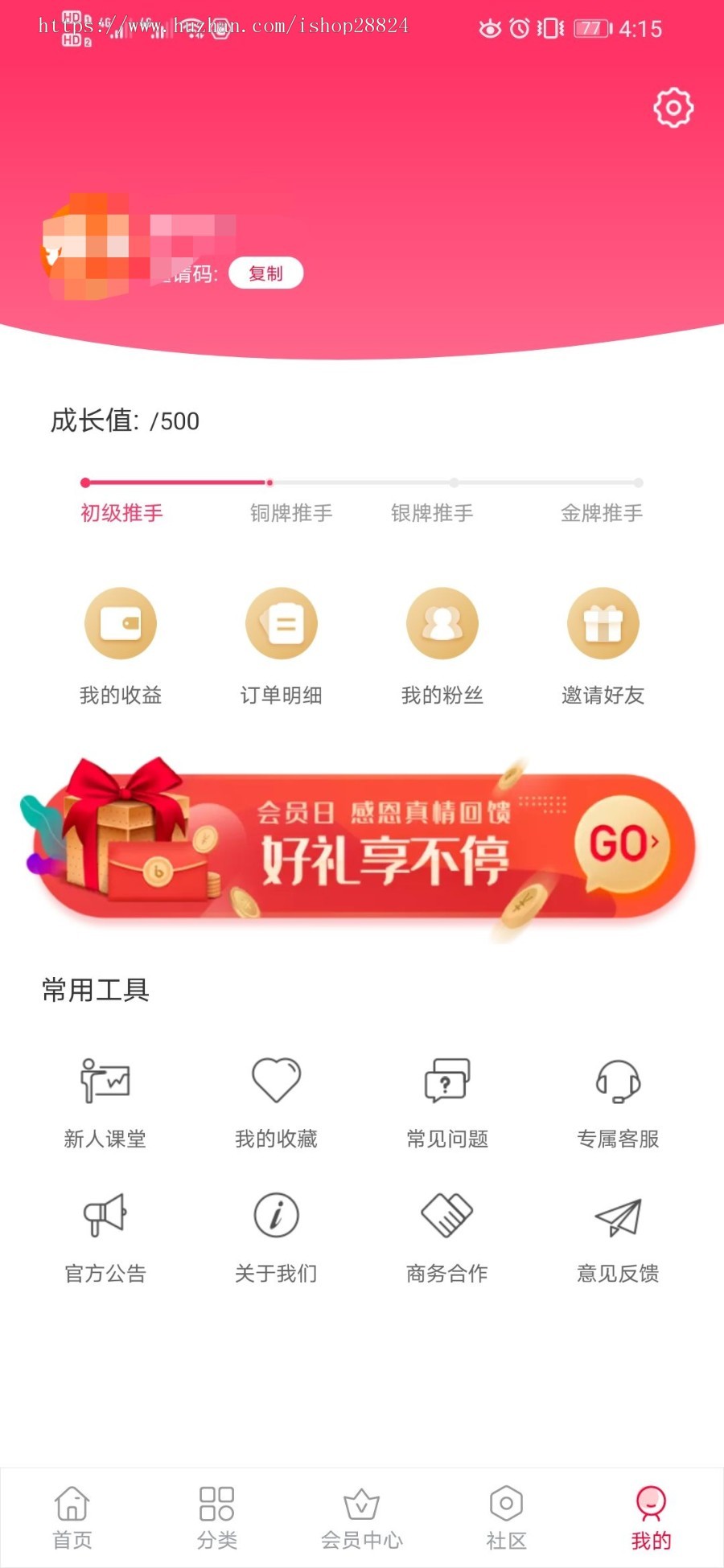Select the 我的 tab
Screen dimensions: 724x1568
click(651, 1517)
